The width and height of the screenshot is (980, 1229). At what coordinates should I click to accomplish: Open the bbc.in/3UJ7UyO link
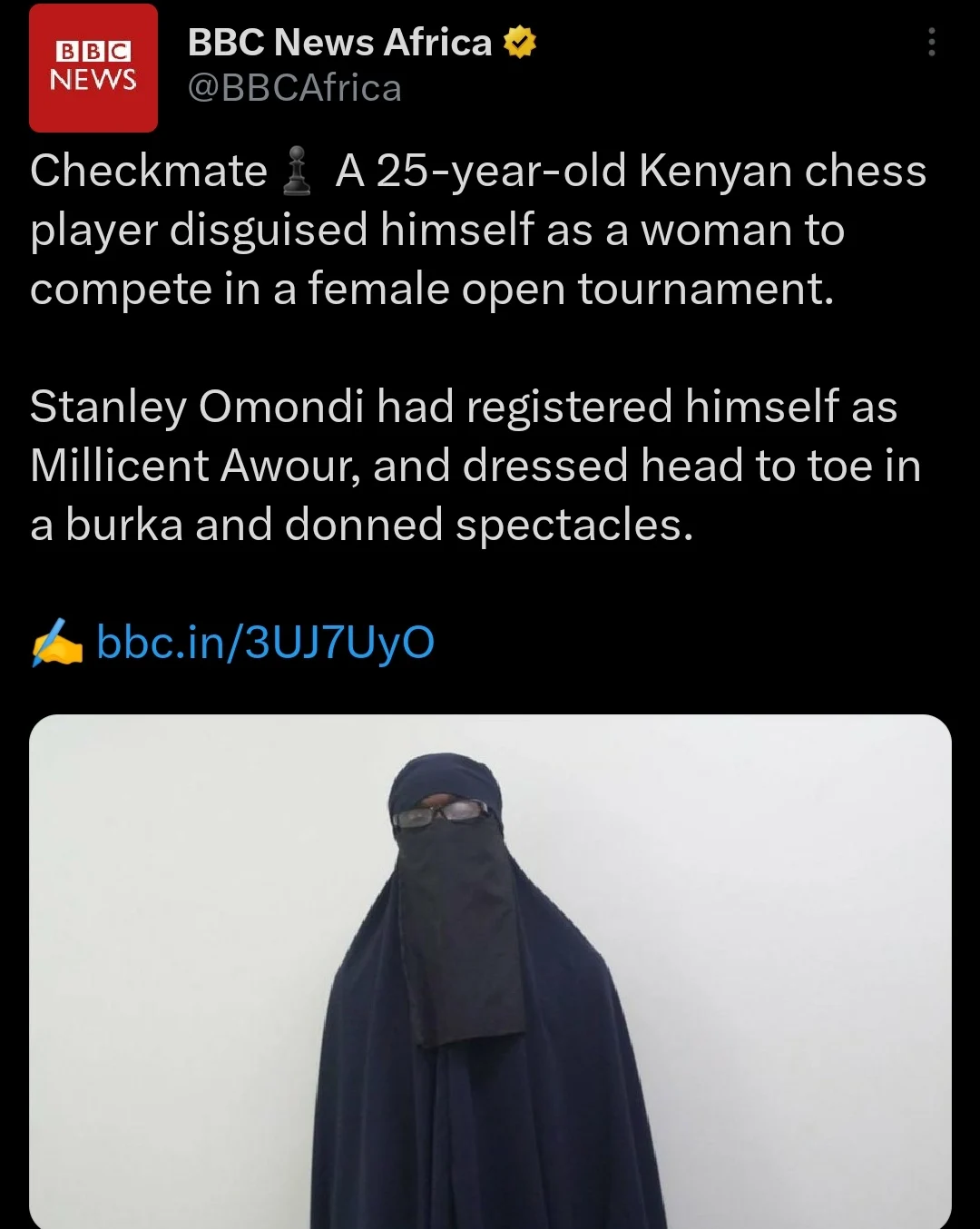click(x=266, y=642)
